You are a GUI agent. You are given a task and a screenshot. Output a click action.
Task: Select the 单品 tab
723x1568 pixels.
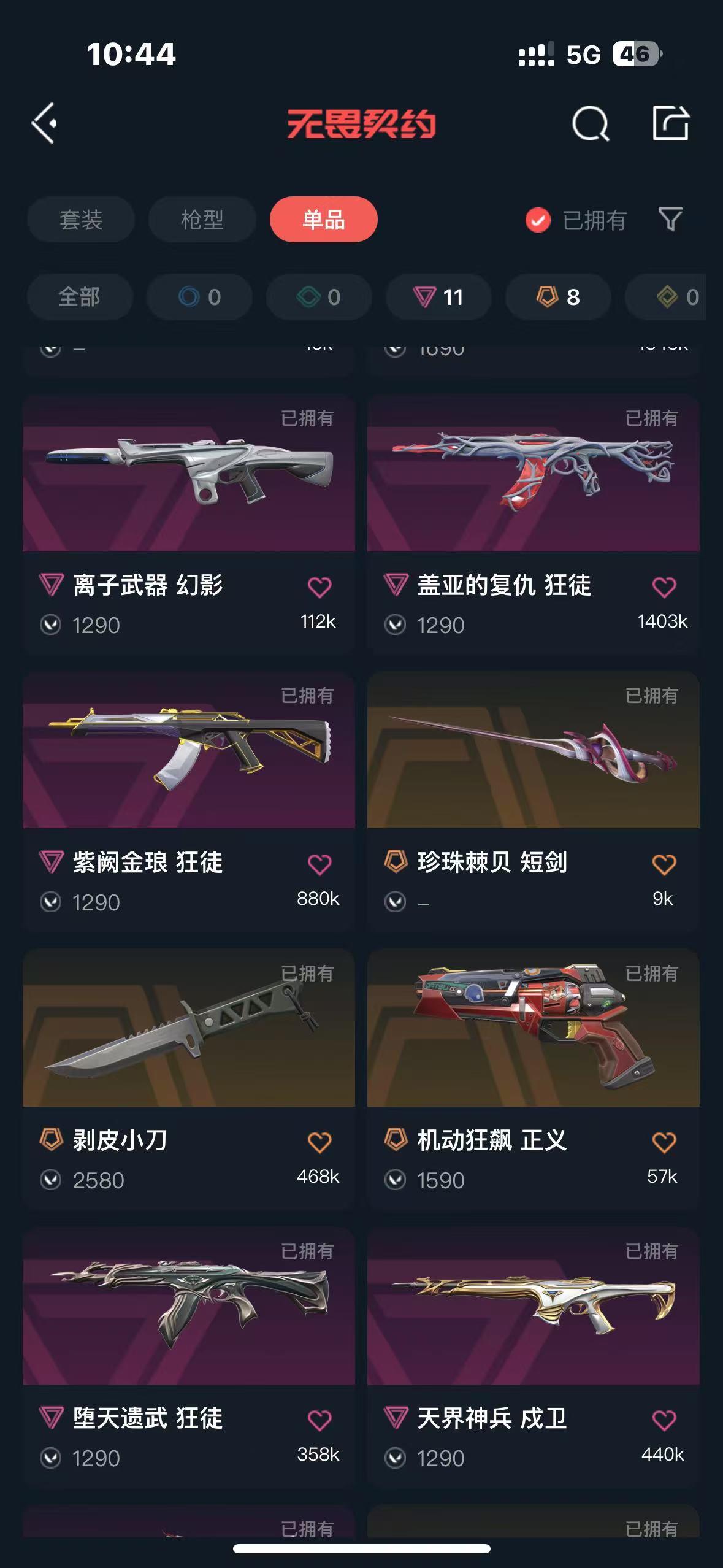tap(323, 220)
